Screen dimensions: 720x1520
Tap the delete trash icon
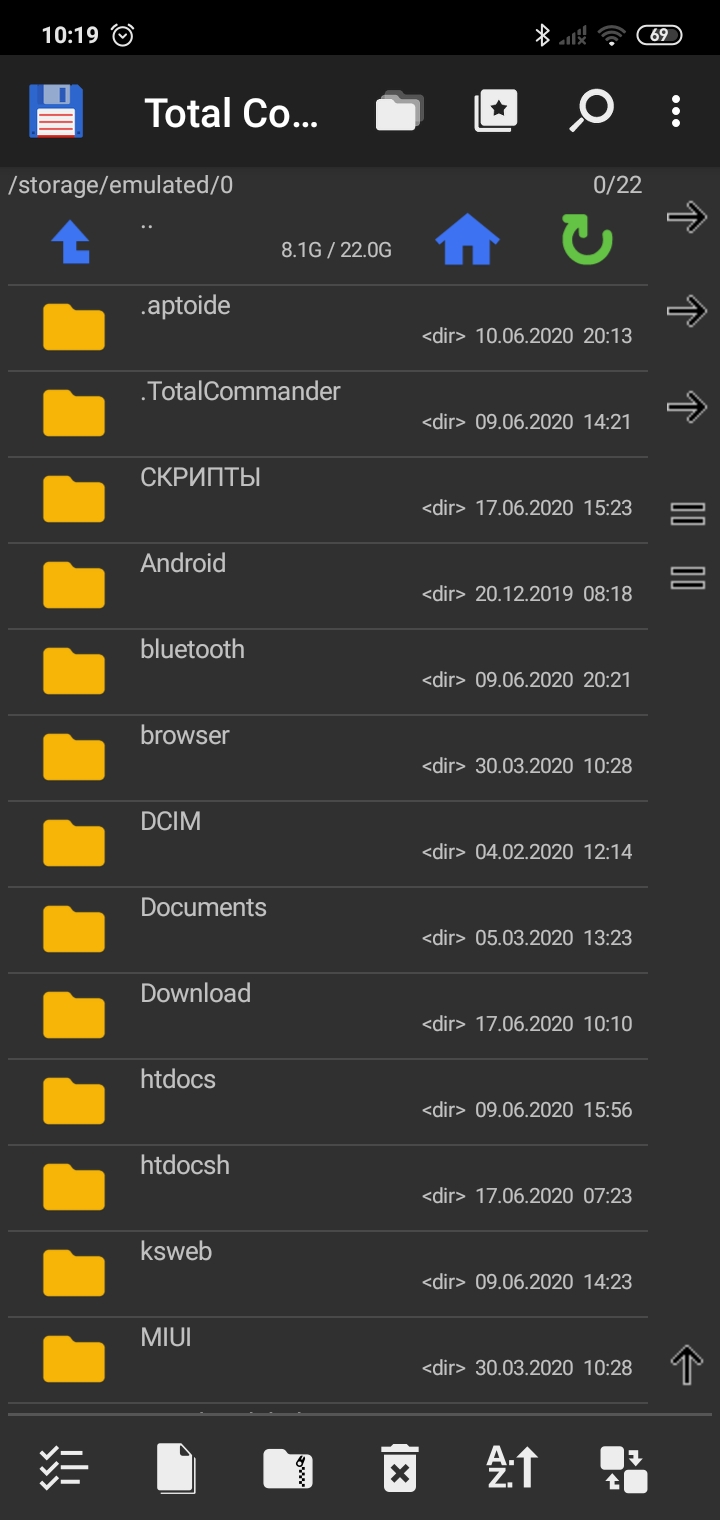(x=400, y=1468)
